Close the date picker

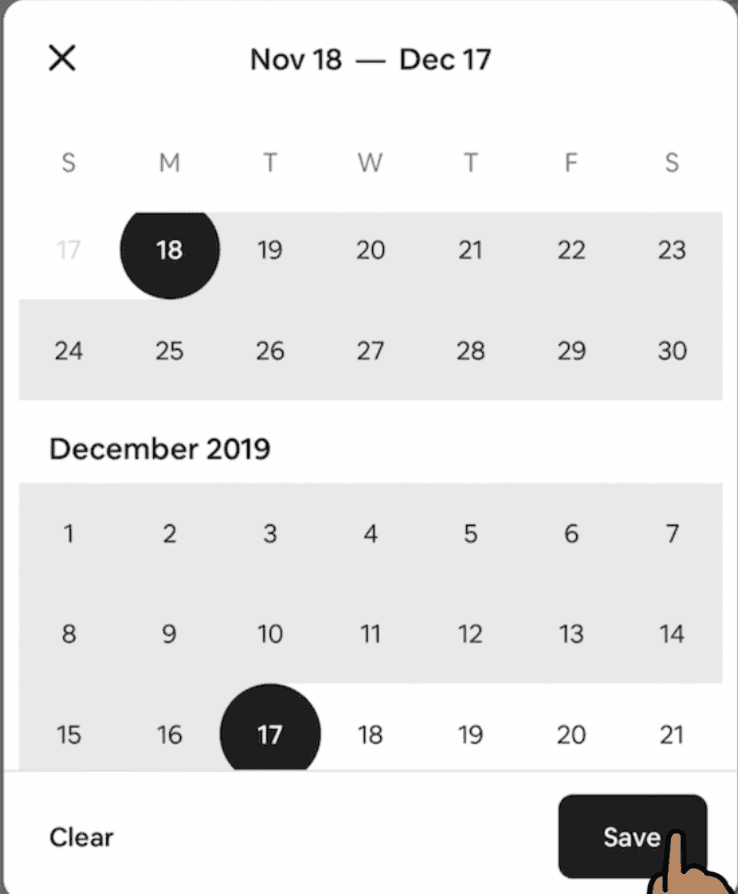pos(62,59)
